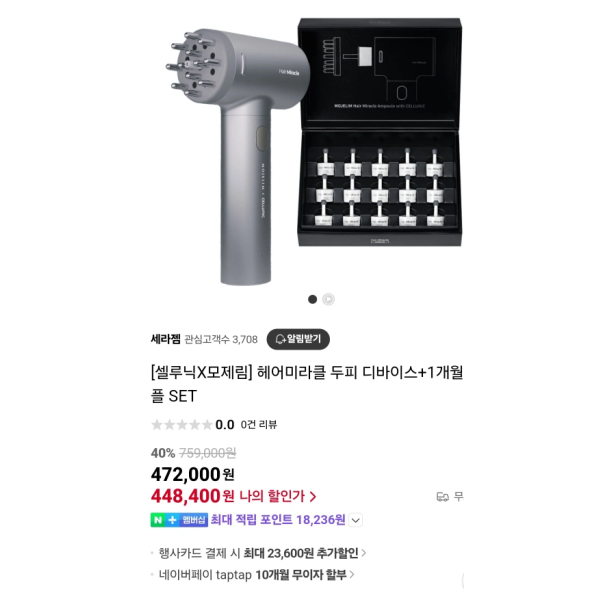Tap the 알림받기 notification button
The image size is (600, 600).
(x=298, y=339)
